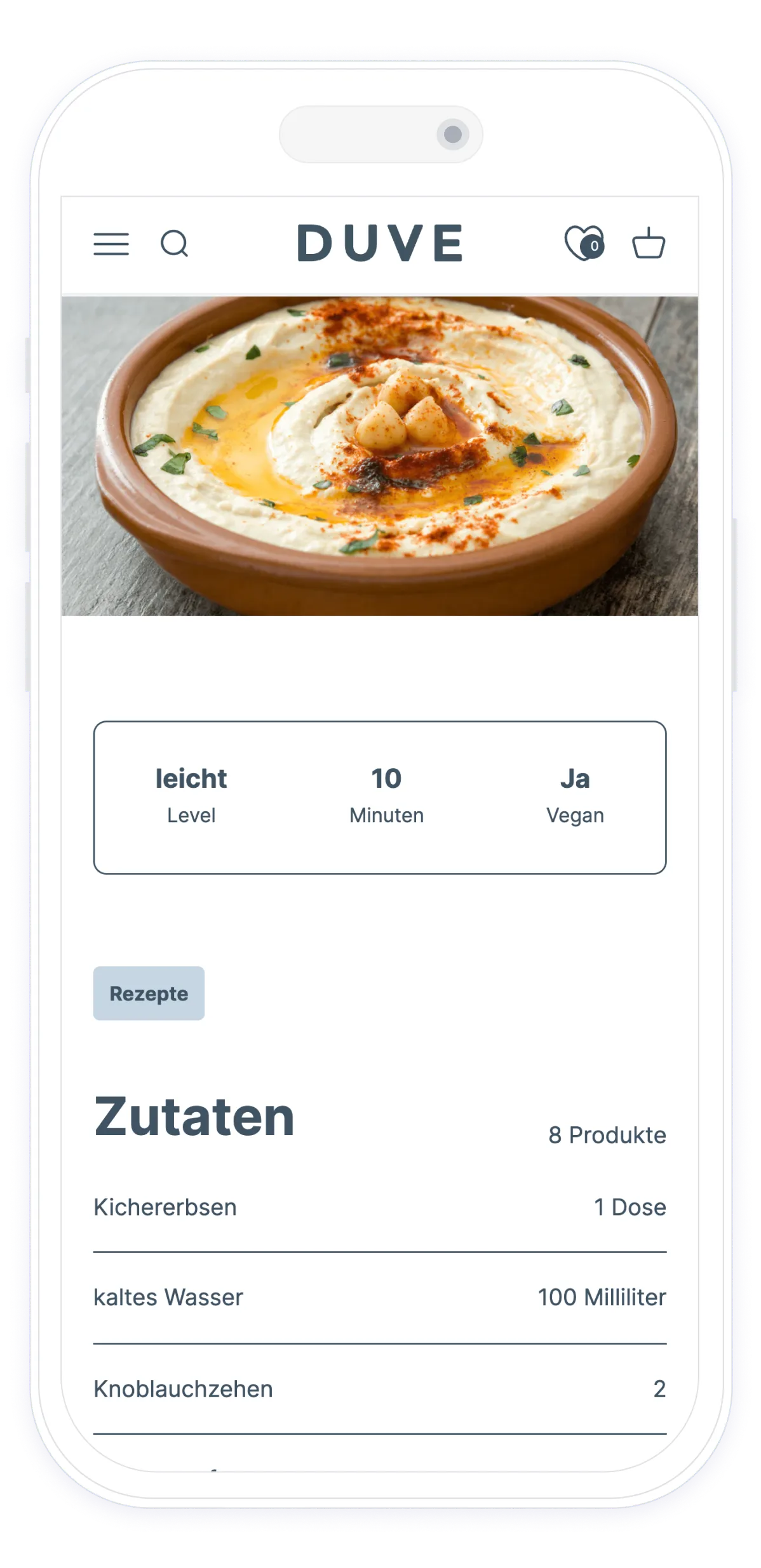This screenshot has height=1568, width=761.
Task: Open the wishlist heart icon
Action: (584, 243)
